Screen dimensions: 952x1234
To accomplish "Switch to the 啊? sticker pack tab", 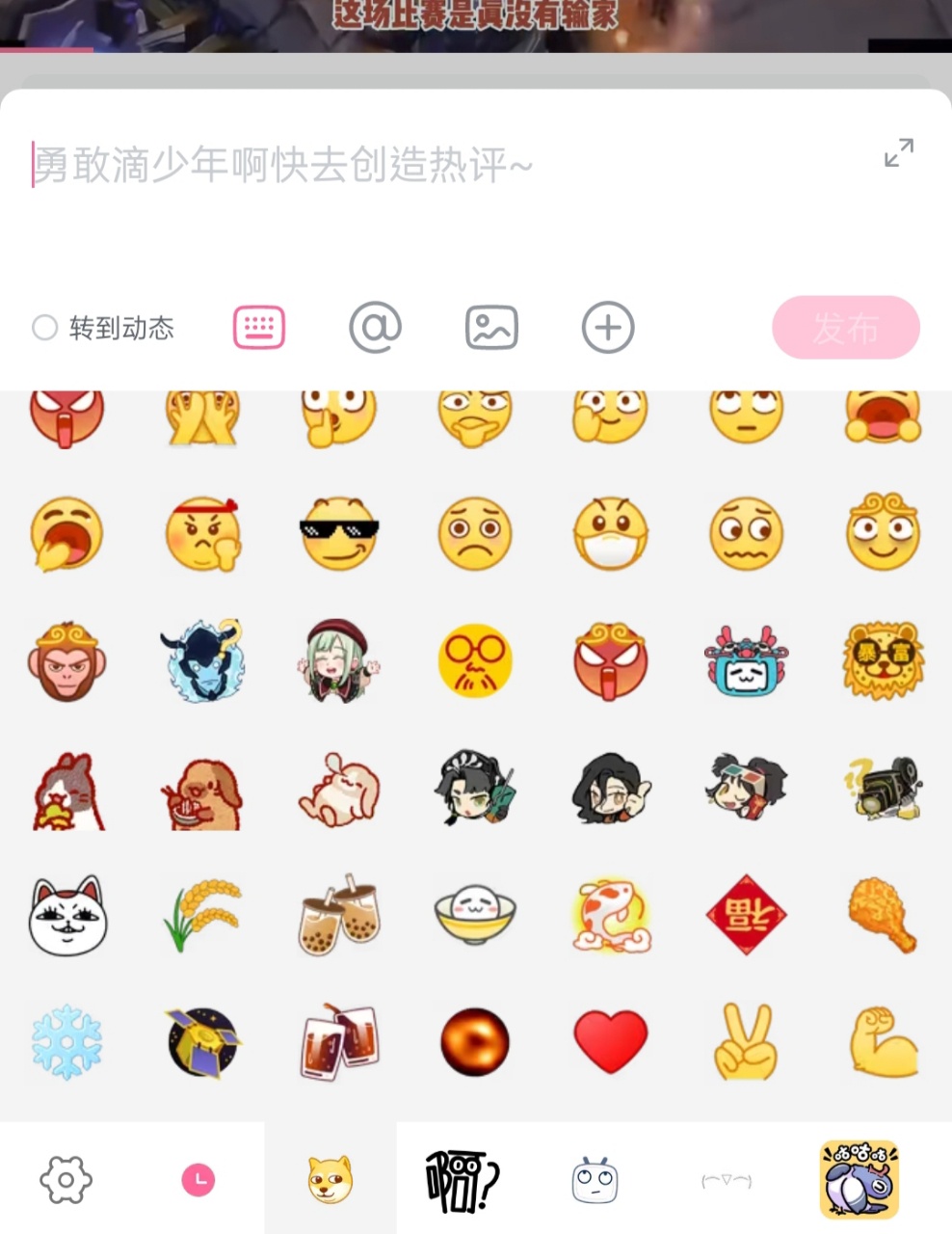I will 463,1179.
